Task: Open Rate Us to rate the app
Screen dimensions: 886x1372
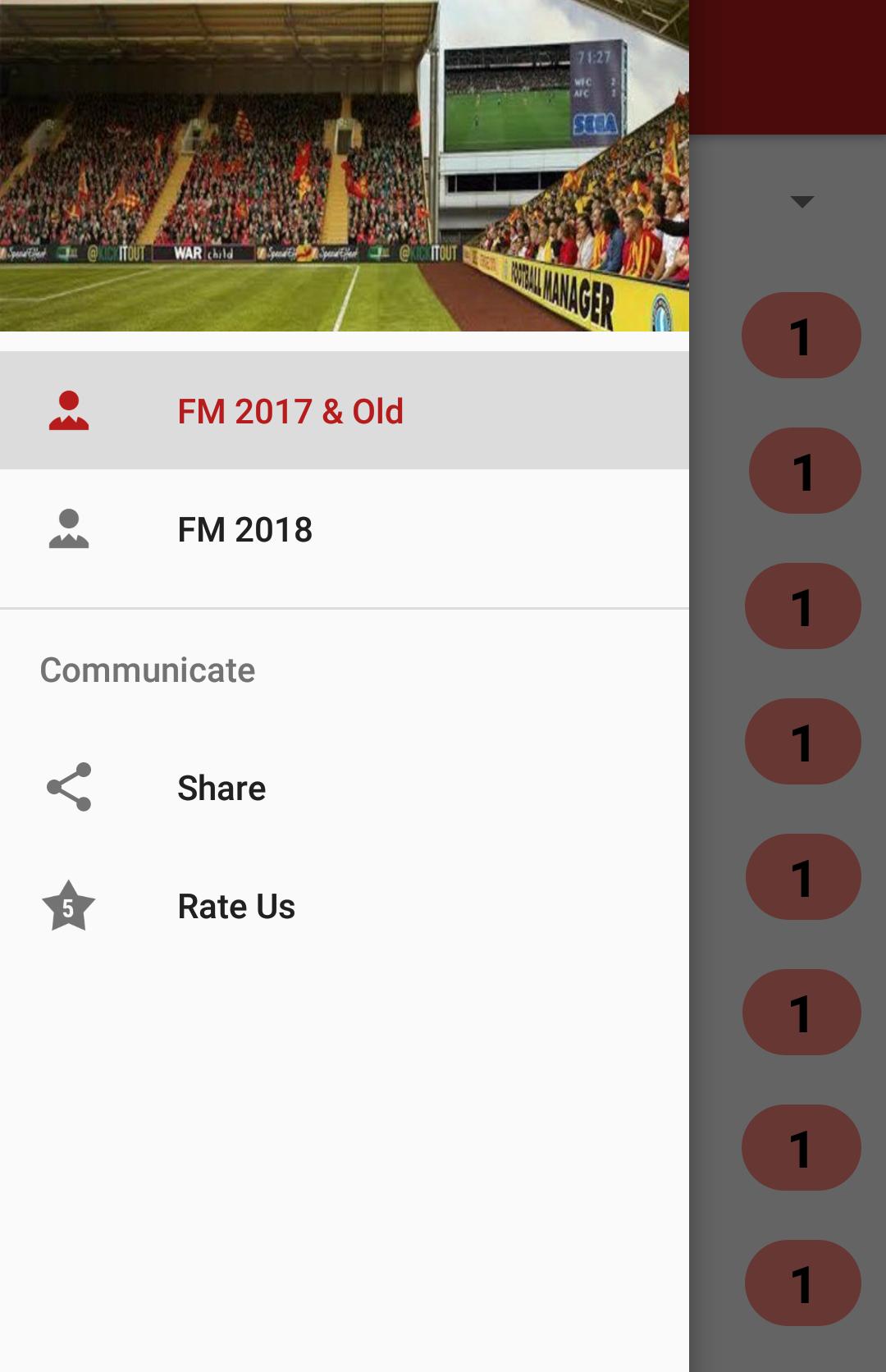Action: click(x=235, y=906)
